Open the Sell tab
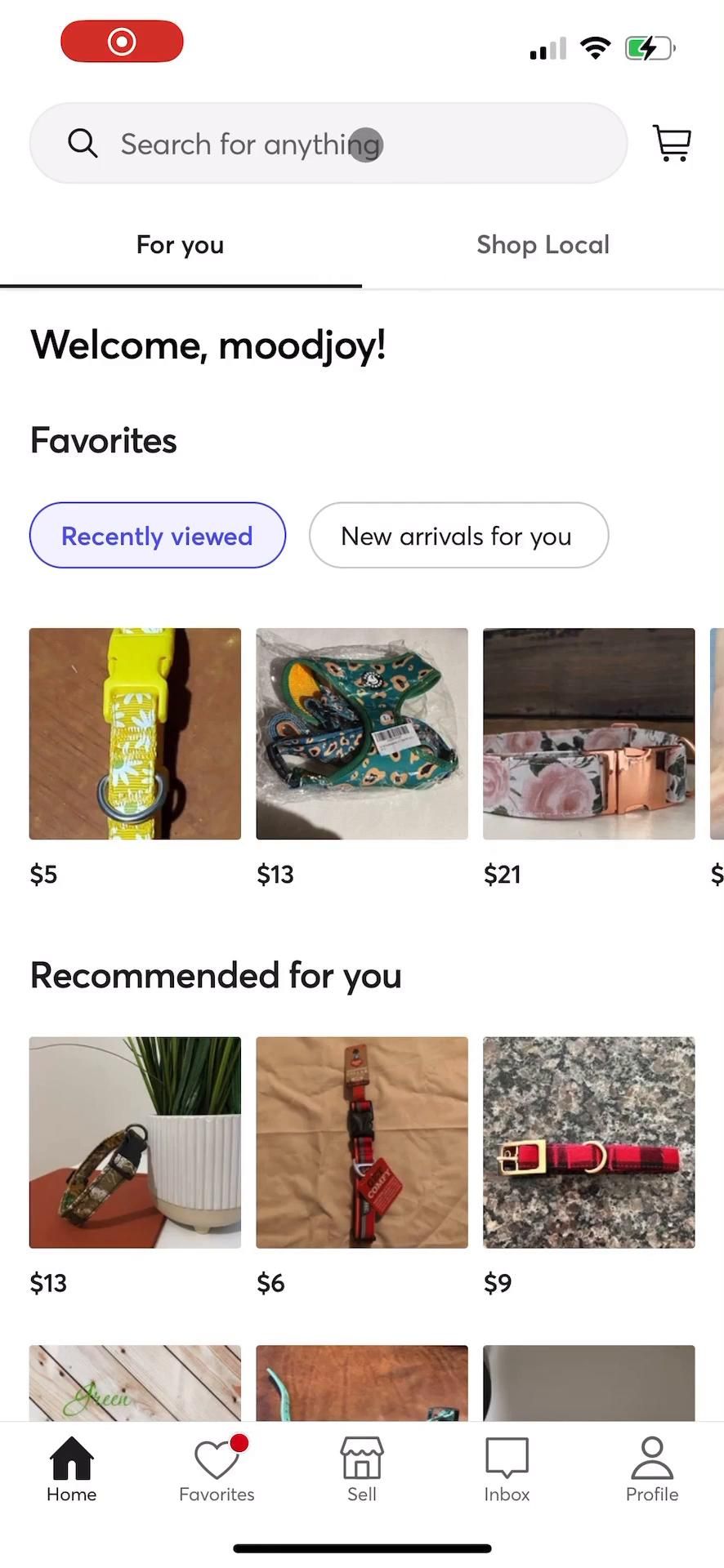The image size is (724, 1568). click(x=362, y=1470)
